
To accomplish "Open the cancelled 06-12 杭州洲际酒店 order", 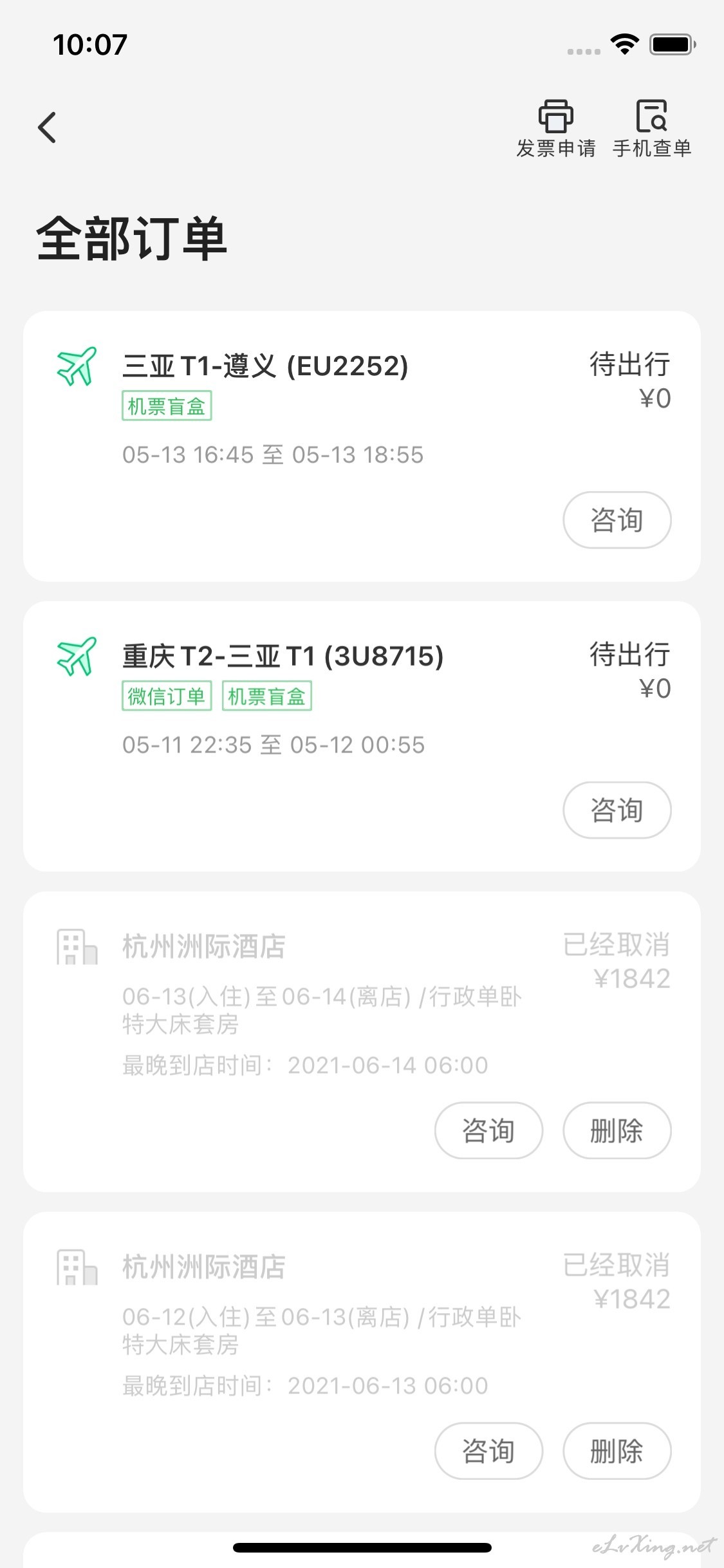I will pos(362,1362).
